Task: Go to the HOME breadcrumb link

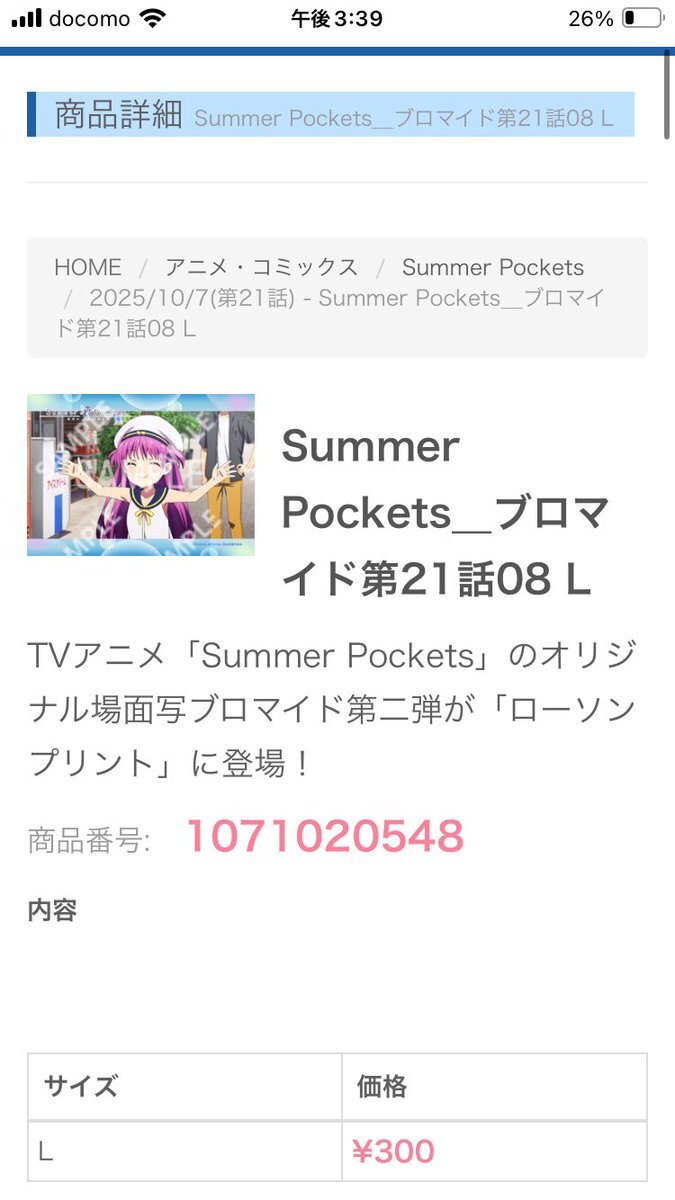Action: point(88,267)
